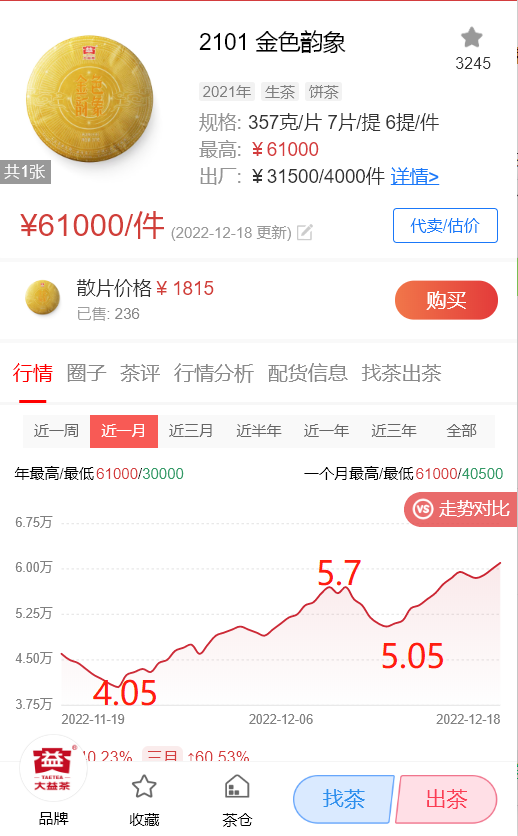The height and width of the screenshot is (836, 518).
Task: Select the 近一周 time range
Action: (56, 431)
